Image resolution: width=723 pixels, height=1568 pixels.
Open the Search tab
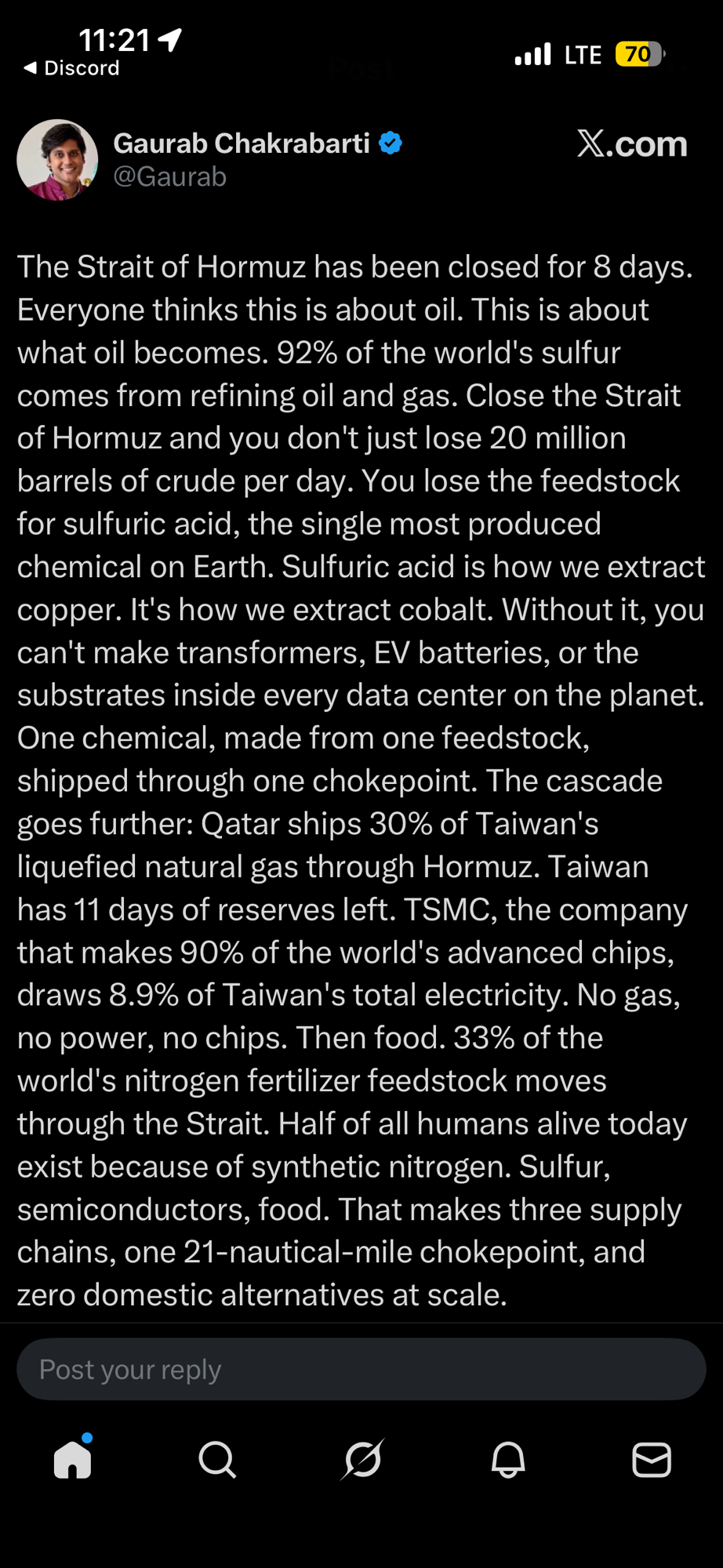coord(217,1459)
